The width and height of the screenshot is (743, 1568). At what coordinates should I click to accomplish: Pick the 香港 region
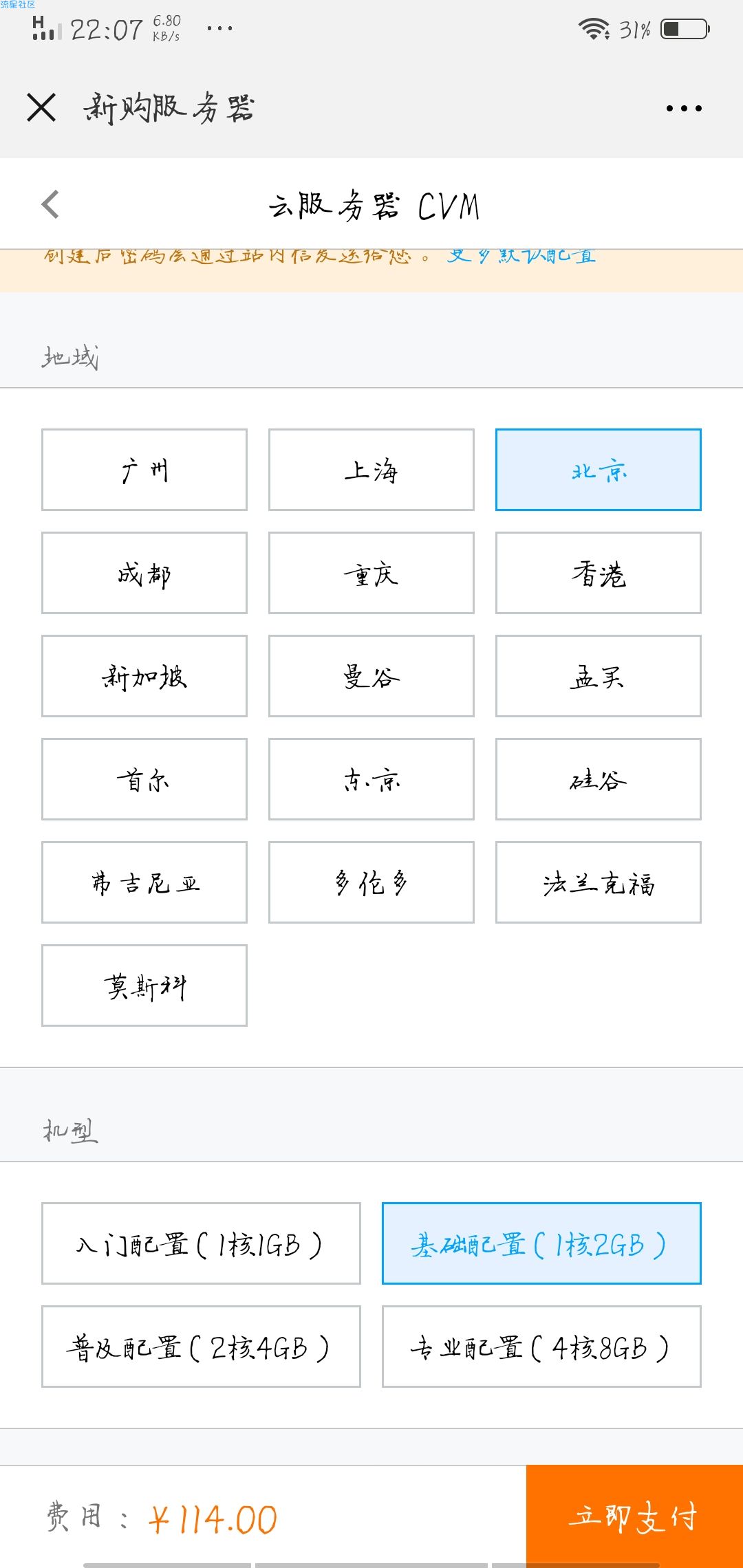click(599, 573)
